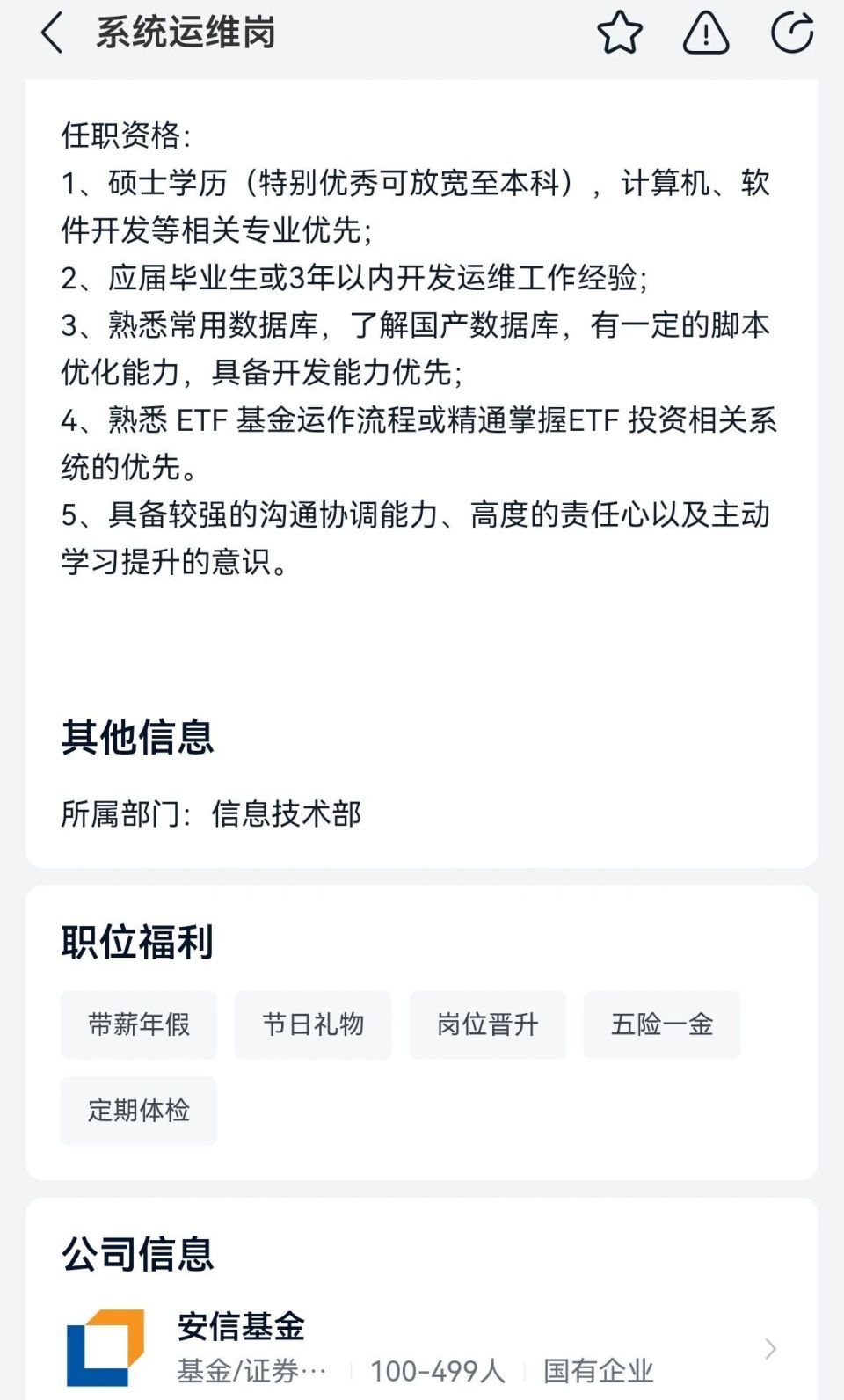Image resolution: width=844 pixels, height=1400 pixels.
Task: Tap the exclamation icon to report this posting
Action: tap(708, 33)
